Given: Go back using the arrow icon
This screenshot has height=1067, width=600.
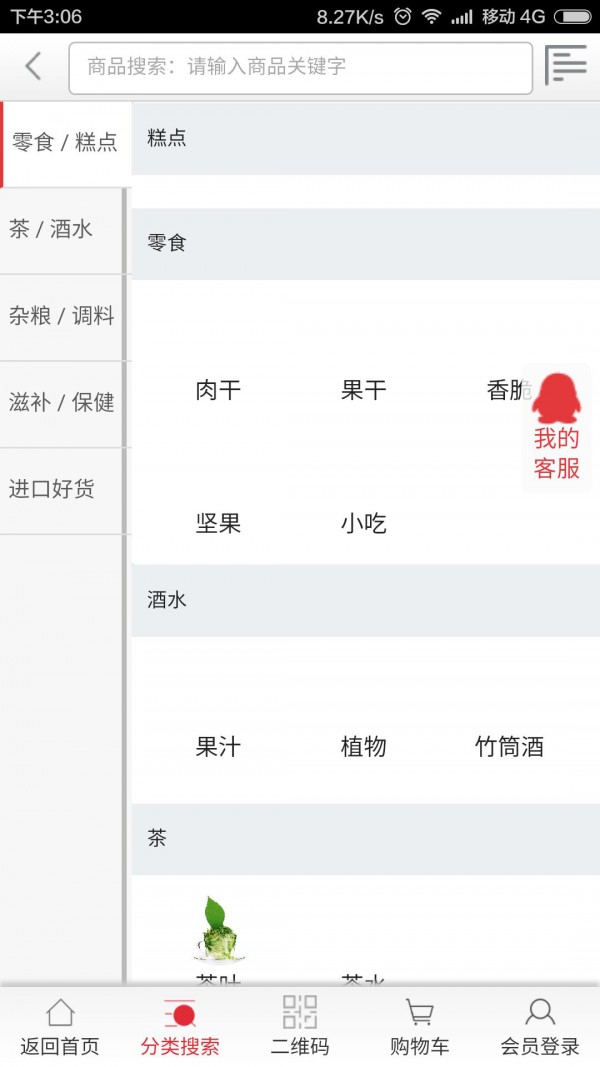Looking at the screenshot, I should 33,67.
